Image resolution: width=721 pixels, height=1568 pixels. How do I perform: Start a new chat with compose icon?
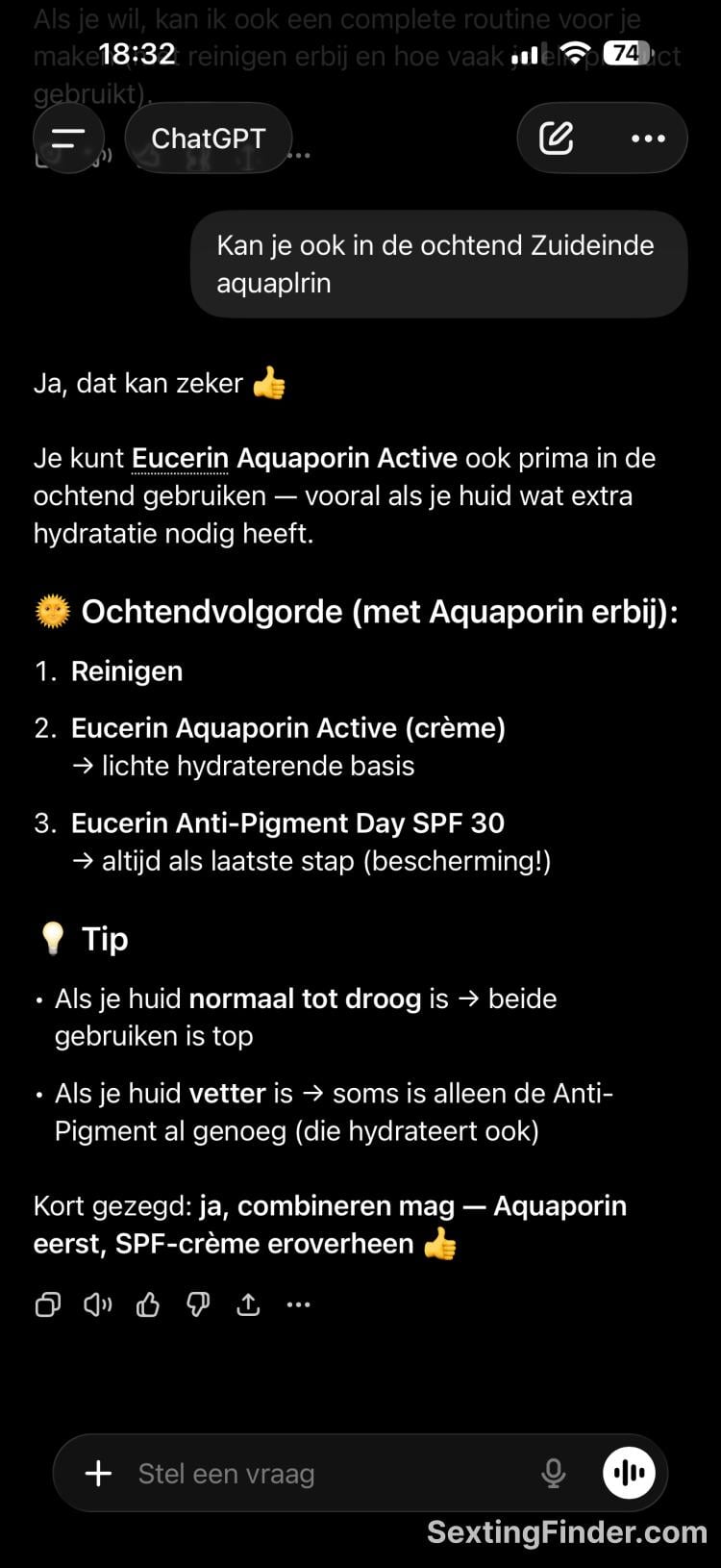coord(557,138)
